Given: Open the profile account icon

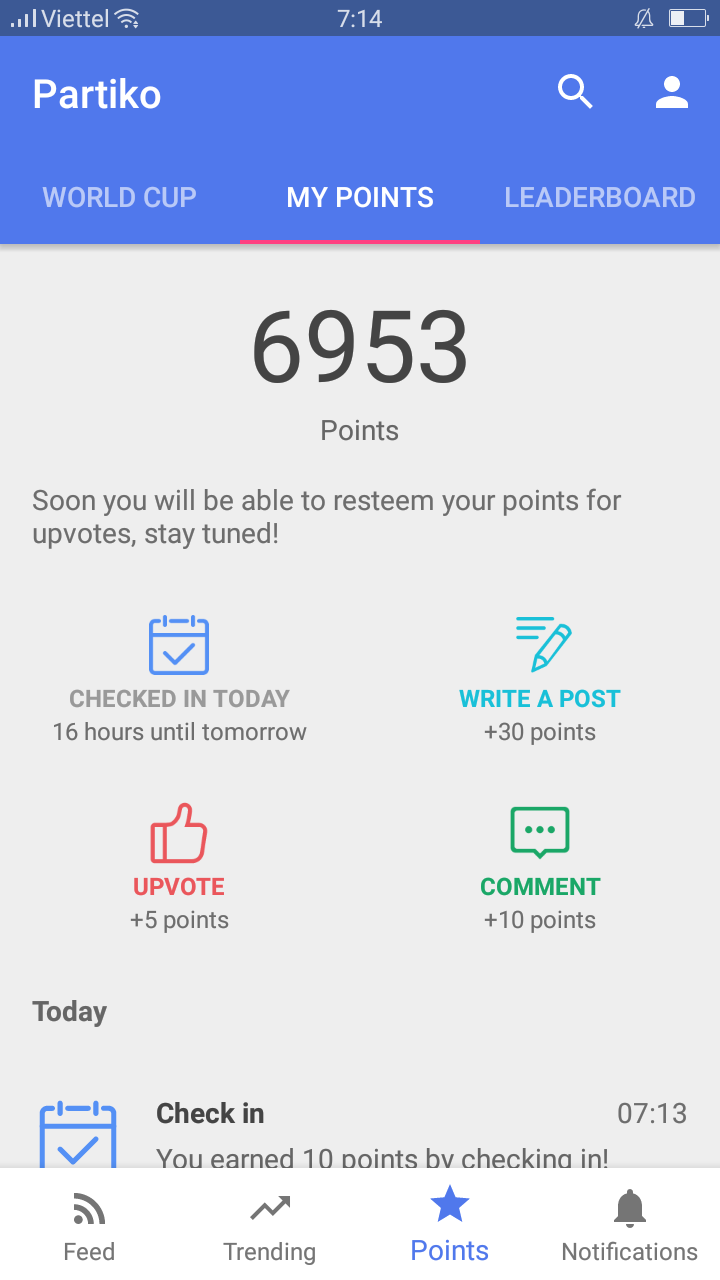Looking at the screenshot, I should [672, 93].
